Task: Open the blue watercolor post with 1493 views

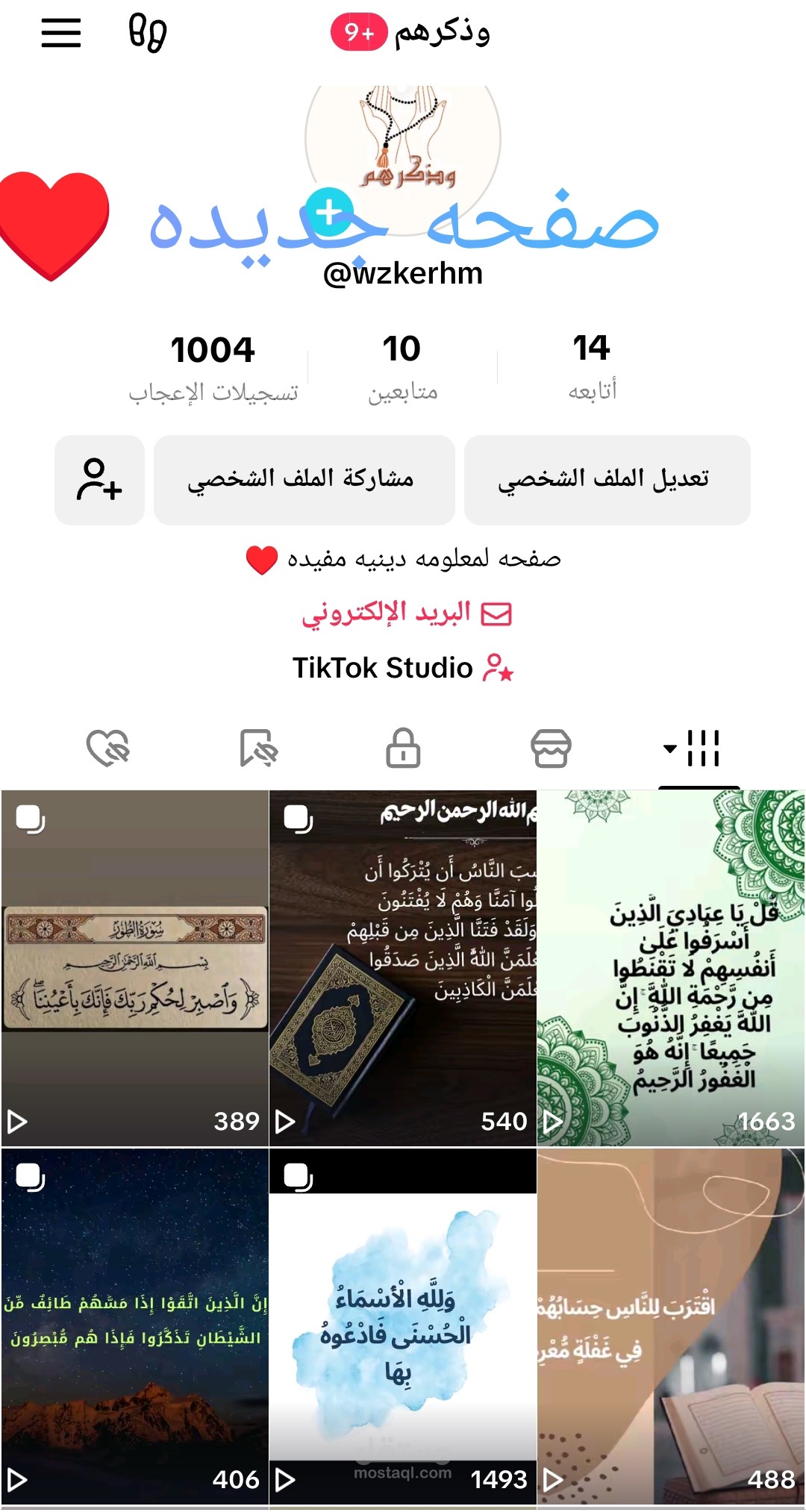Action: coord(403,1326)
